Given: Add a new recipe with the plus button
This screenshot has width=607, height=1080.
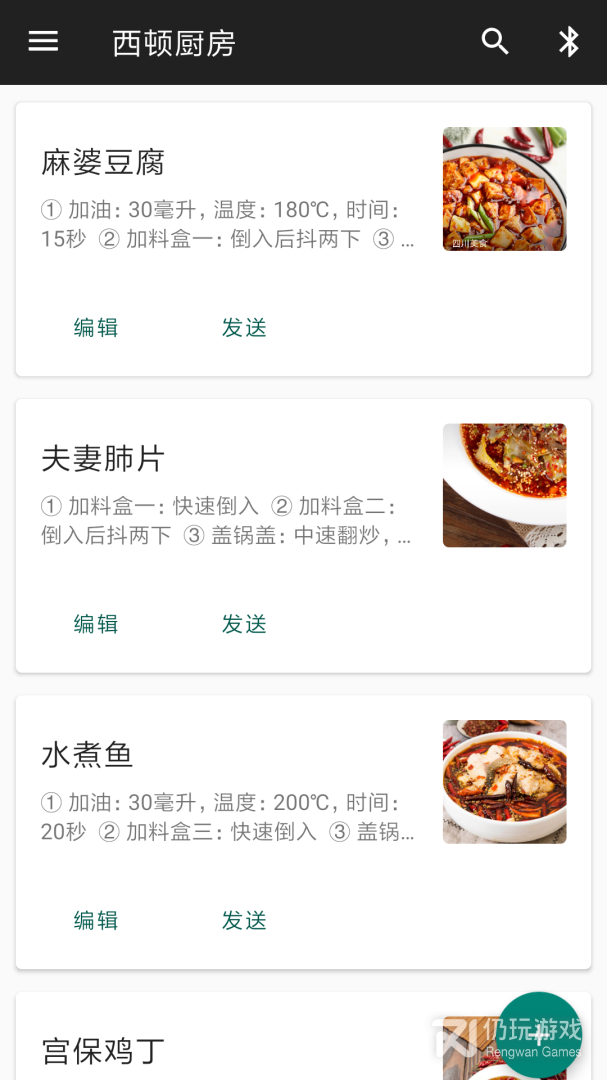Looking at the screenshot, I should coord(539,1034).
